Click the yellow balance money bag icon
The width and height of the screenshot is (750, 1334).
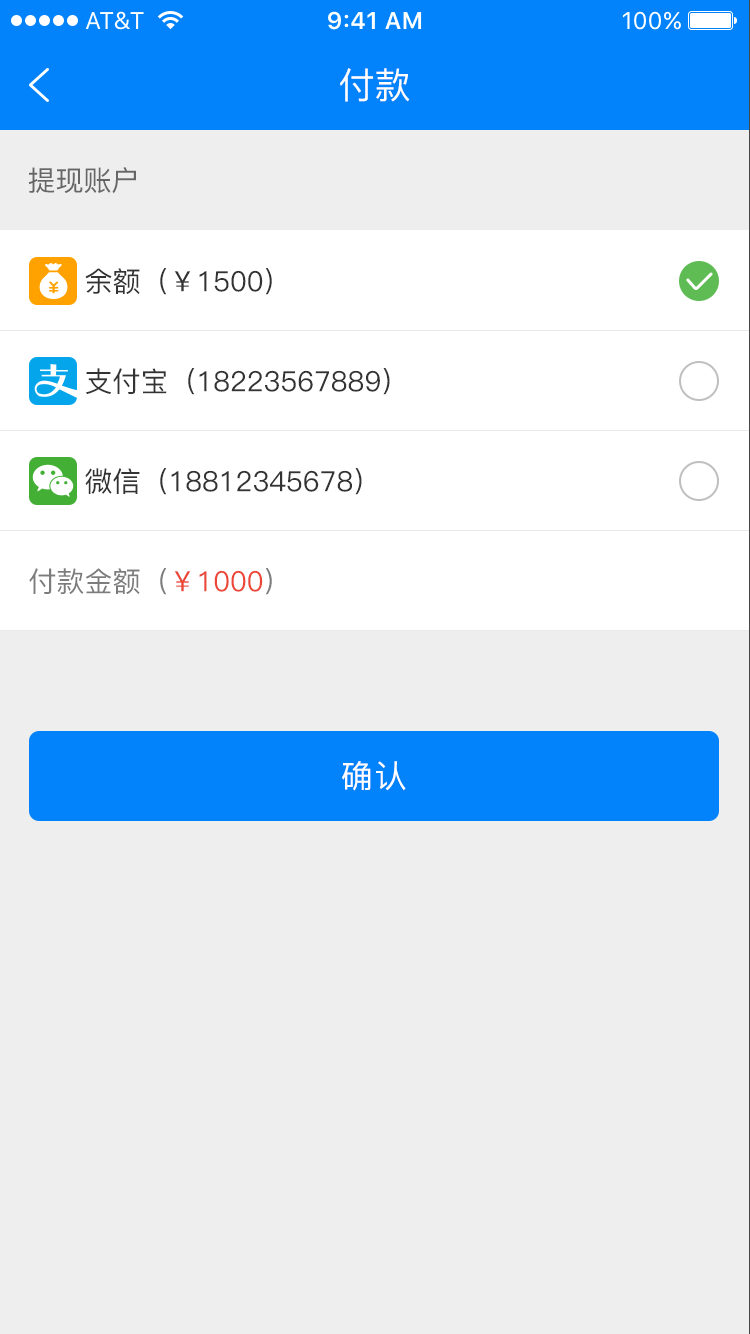[x=53, y=281]
